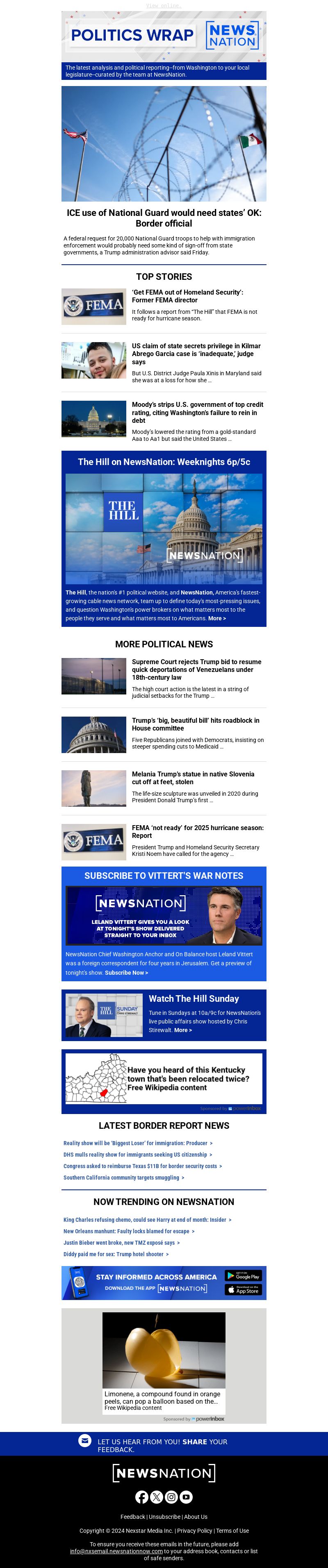The width and height of the screenshot is (328, 1568).
Task: Download the app from App Store
Action: tap(243, 1290)
